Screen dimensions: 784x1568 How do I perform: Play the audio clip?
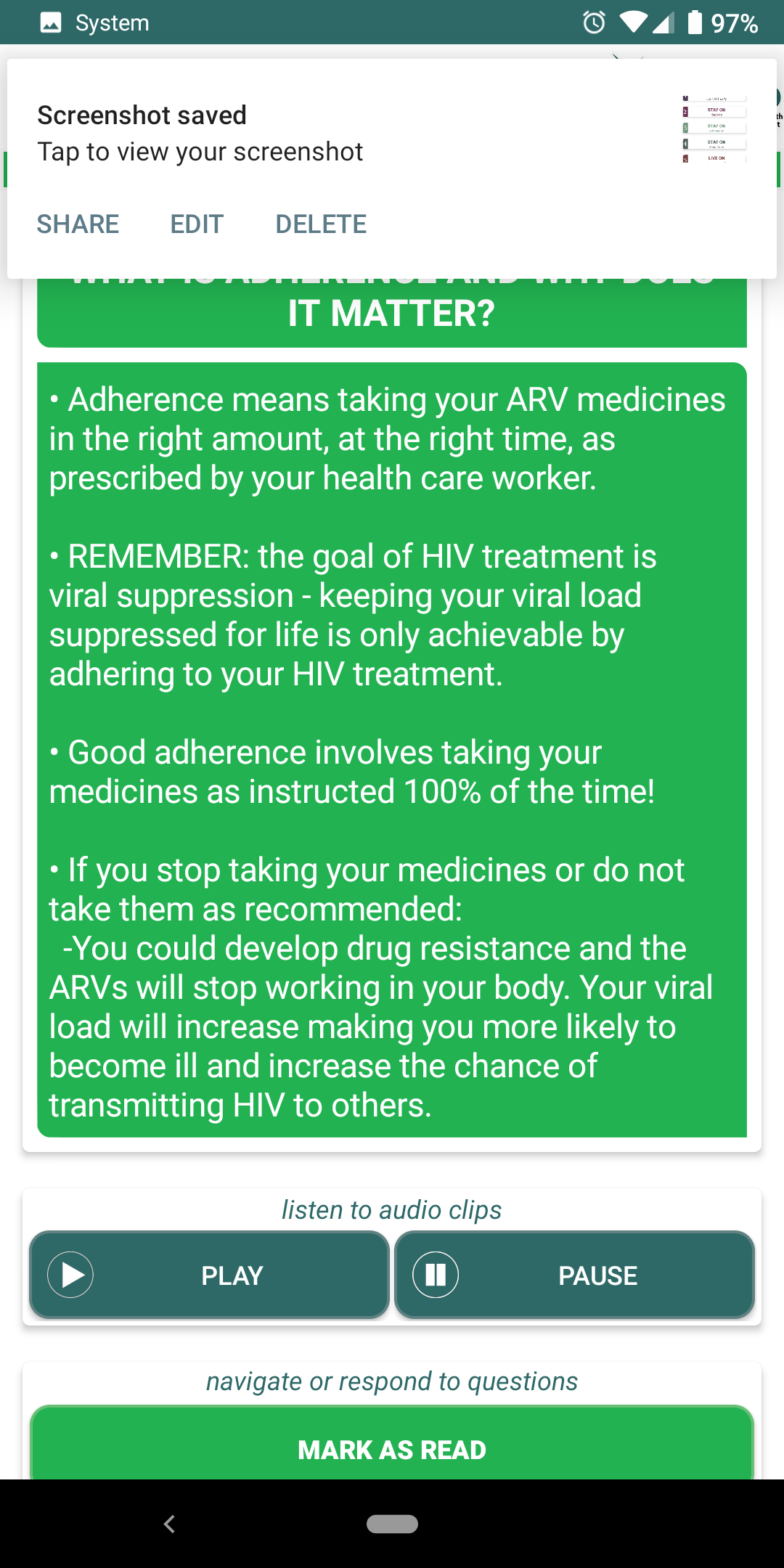(209, 1275)
